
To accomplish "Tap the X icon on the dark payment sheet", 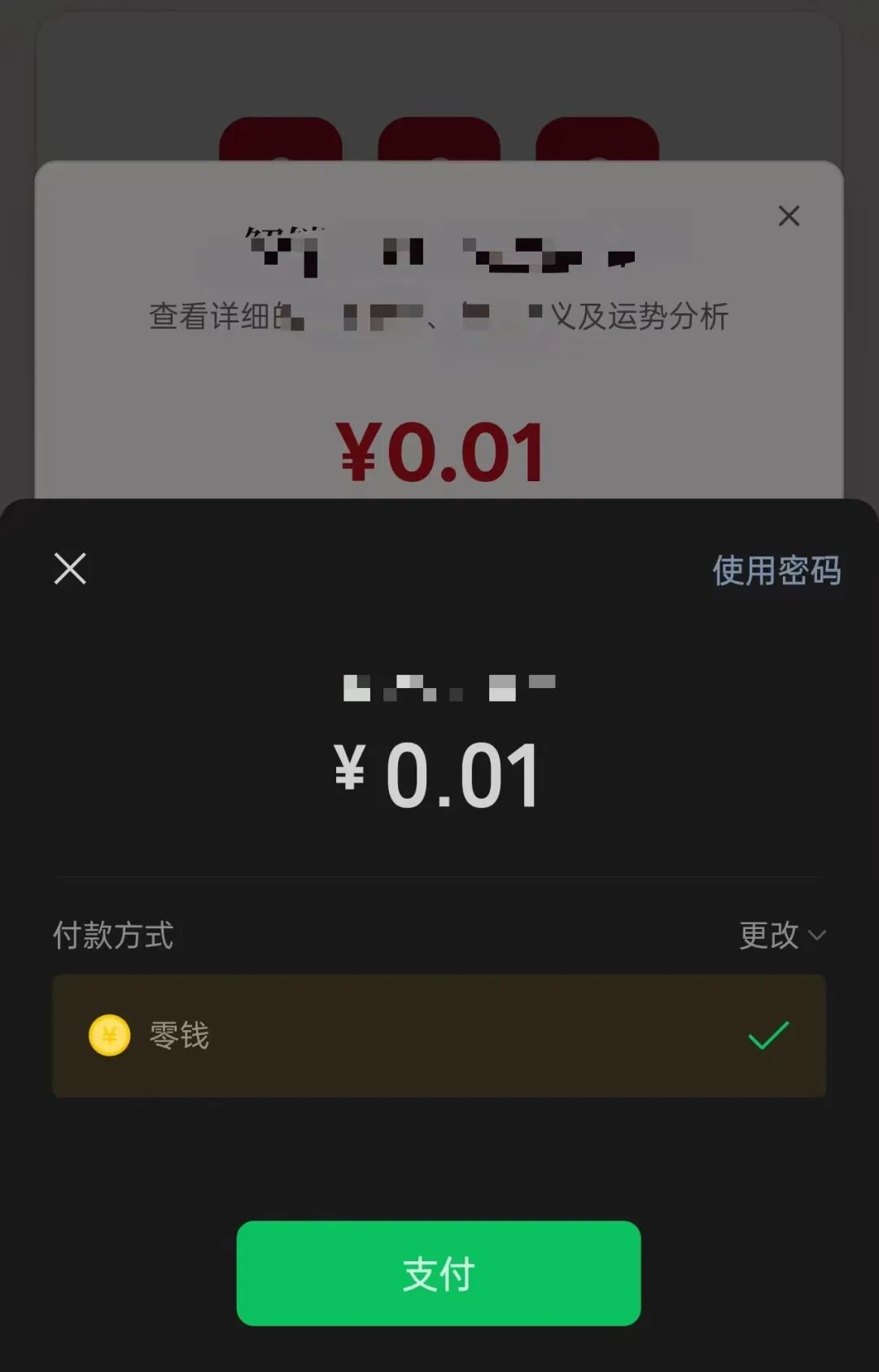I will 69,568.
